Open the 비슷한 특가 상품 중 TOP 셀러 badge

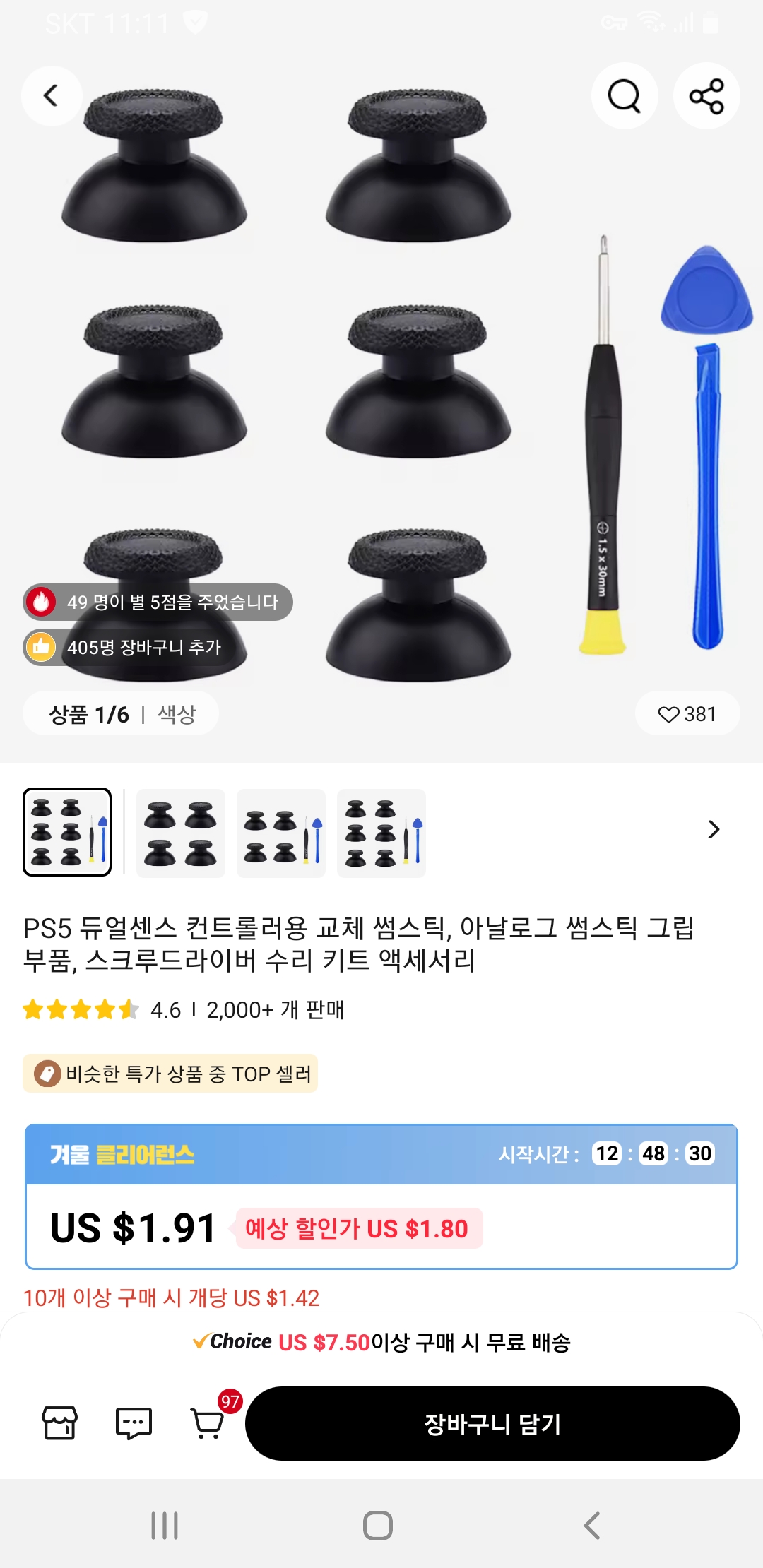tap(170, 1074)
